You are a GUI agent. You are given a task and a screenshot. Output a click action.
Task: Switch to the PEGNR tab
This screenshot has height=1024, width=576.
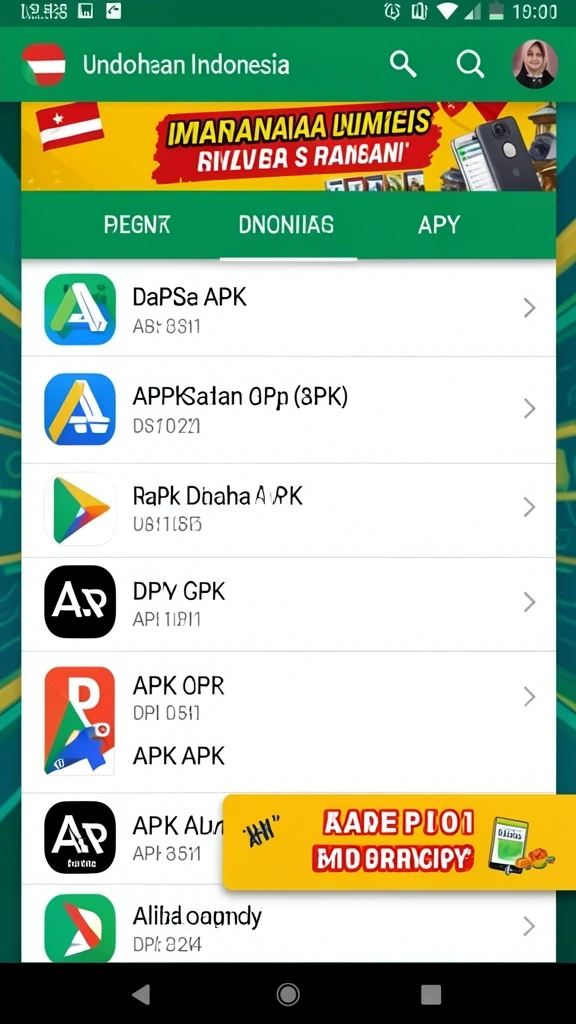(x=136, y=225)
